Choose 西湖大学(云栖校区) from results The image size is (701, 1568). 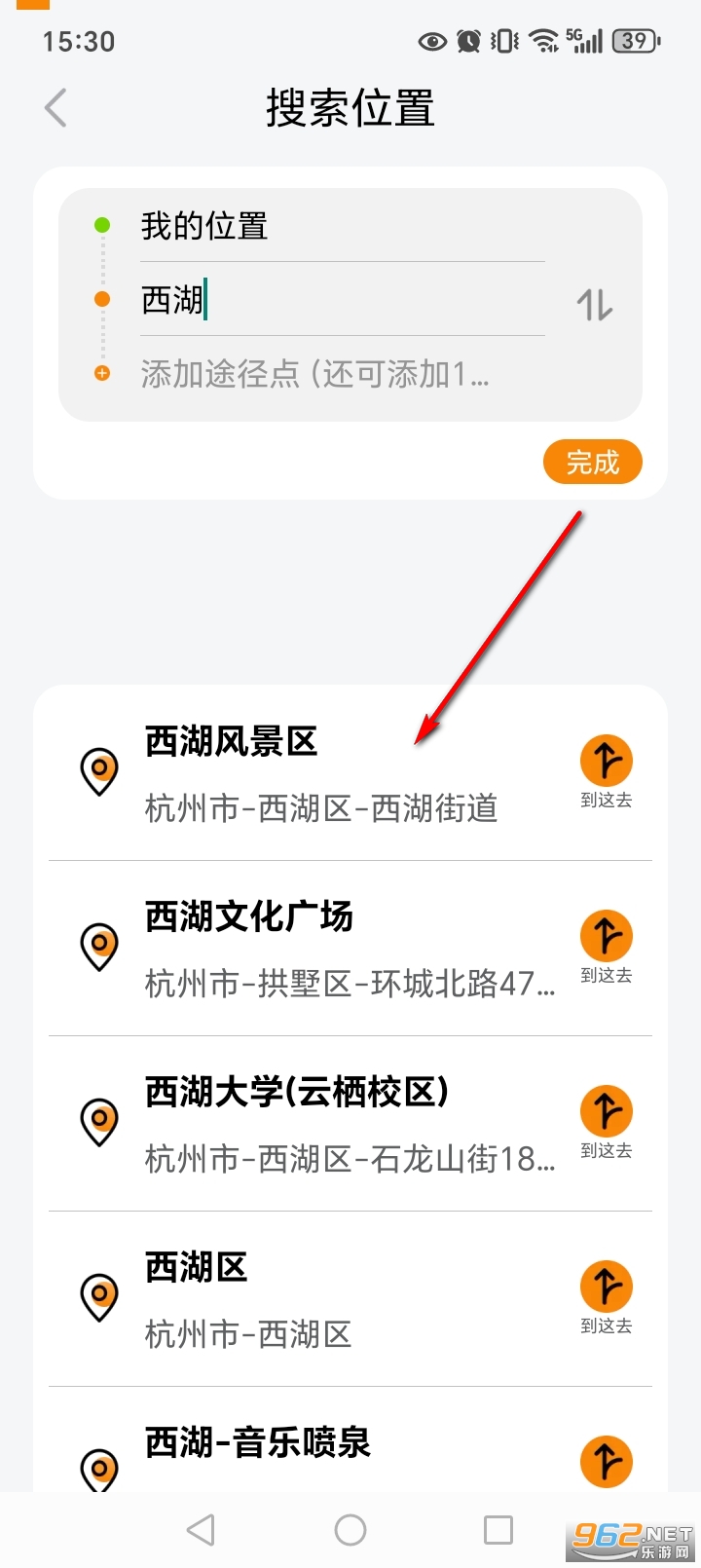point(321,1124)
